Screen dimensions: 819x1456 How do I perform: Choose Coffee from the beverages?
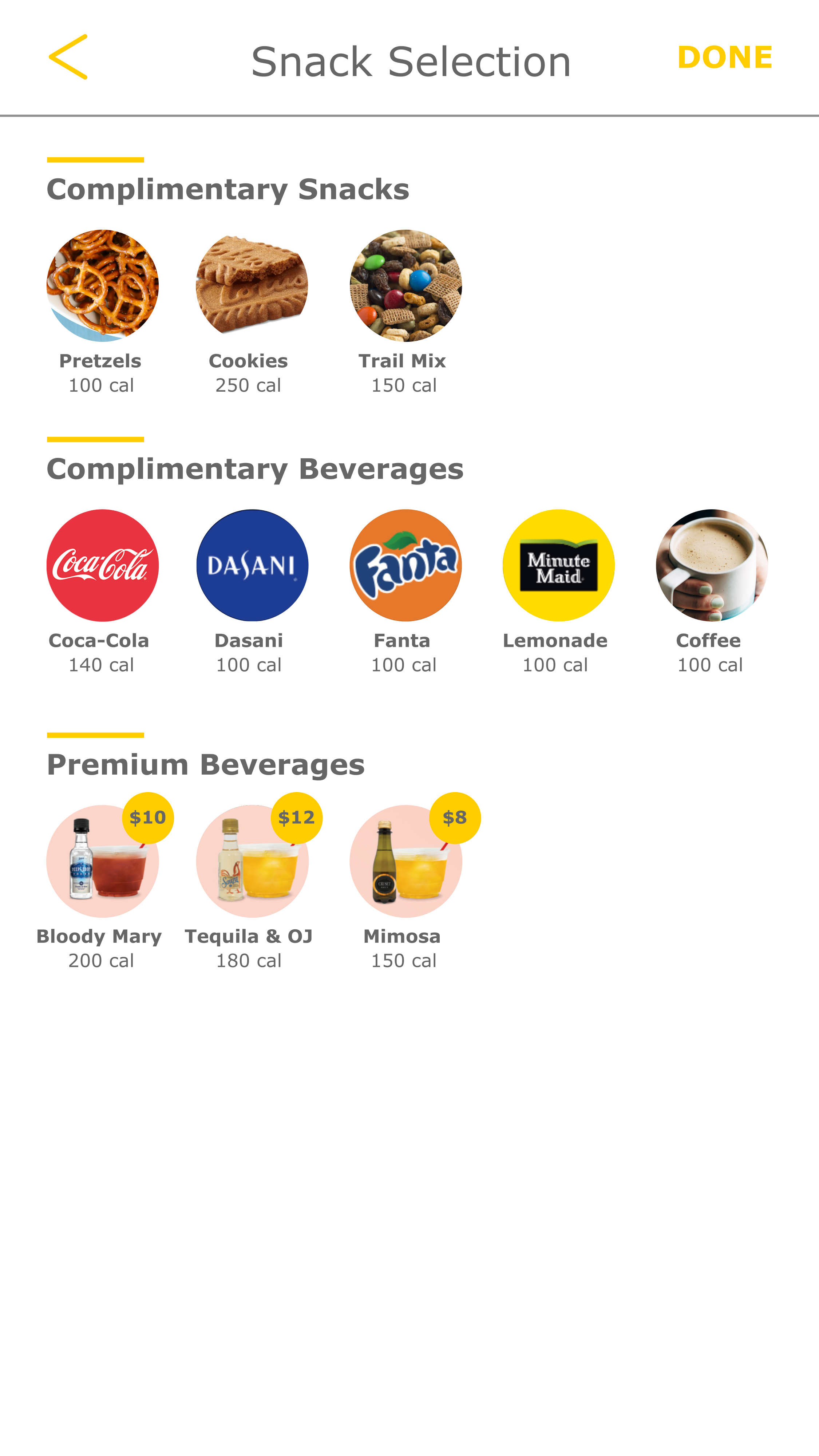coord(712,565)
